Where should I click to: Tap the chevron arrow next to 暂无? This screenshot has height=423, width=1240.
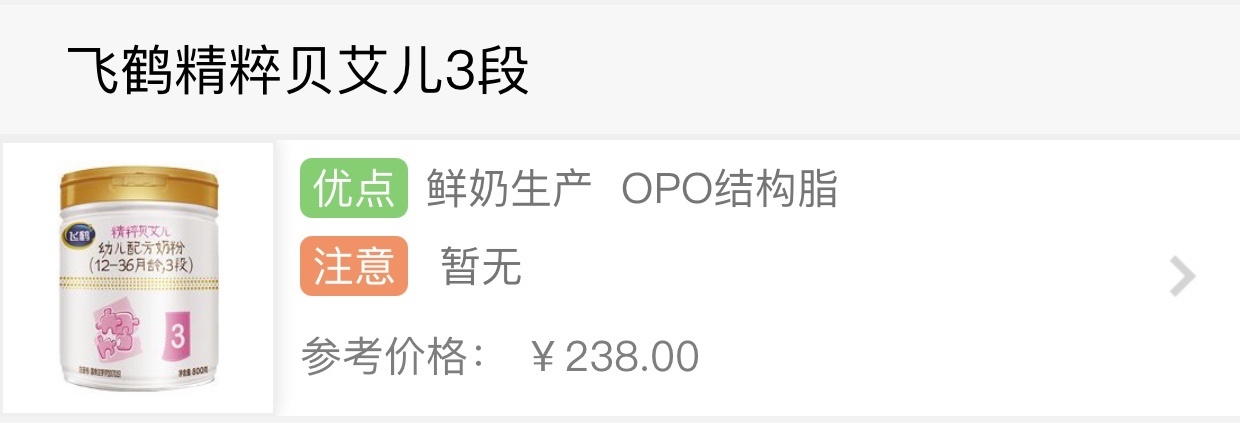(1182, 277)
